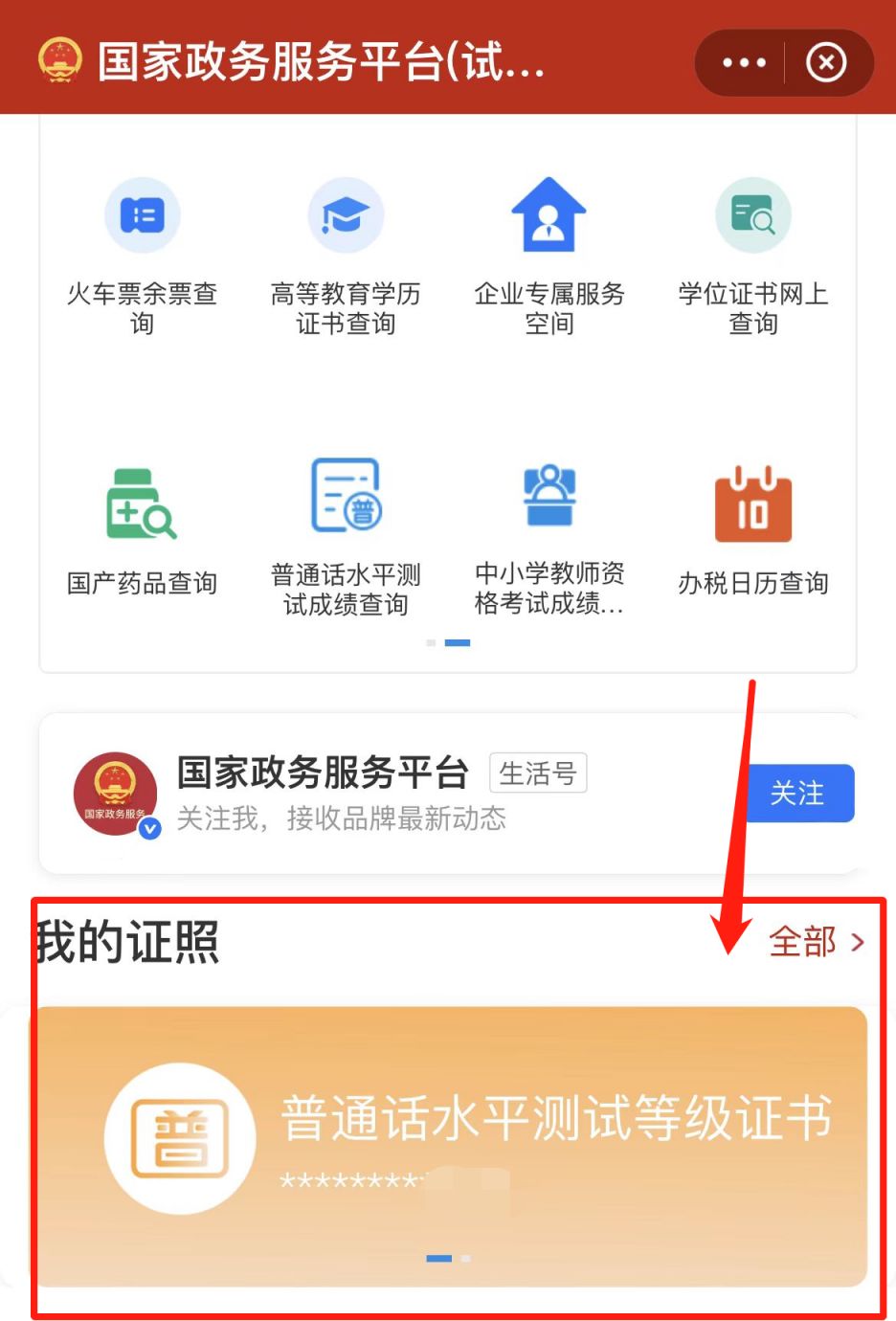Viewport: 896px width, 1321px height.
Task: View 全部 of 我的证照
Action: click(816, 942)
